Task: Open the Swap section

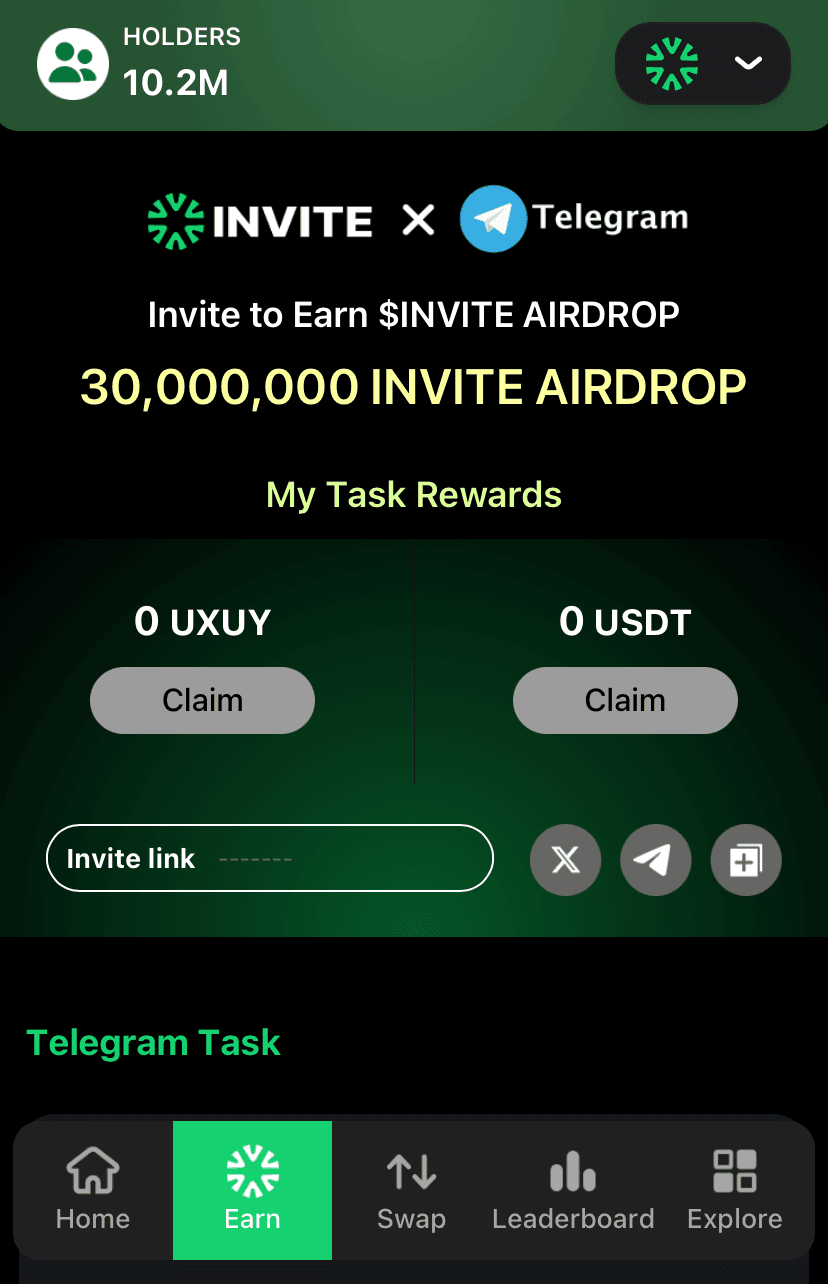Action: click(412, 1190)
